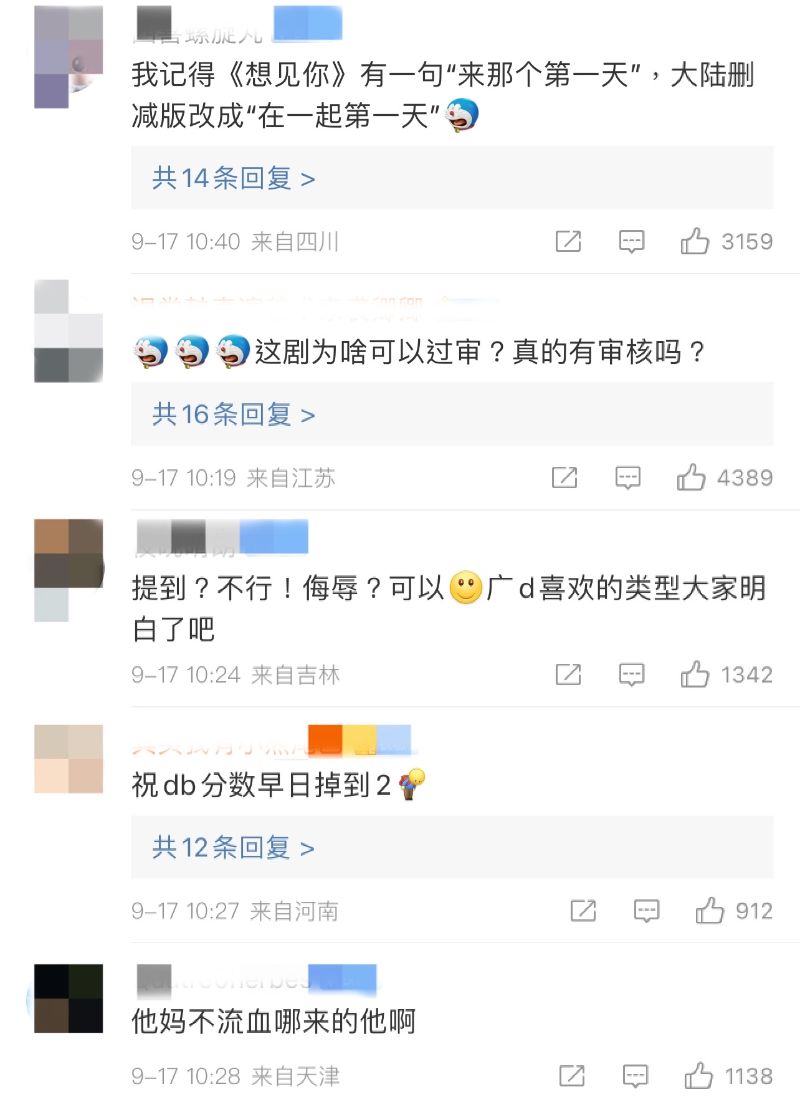This screenshot has width=800, height=1102.
Task: Repost the 10:40 comment from 四川
Action: tap(568, 241)
